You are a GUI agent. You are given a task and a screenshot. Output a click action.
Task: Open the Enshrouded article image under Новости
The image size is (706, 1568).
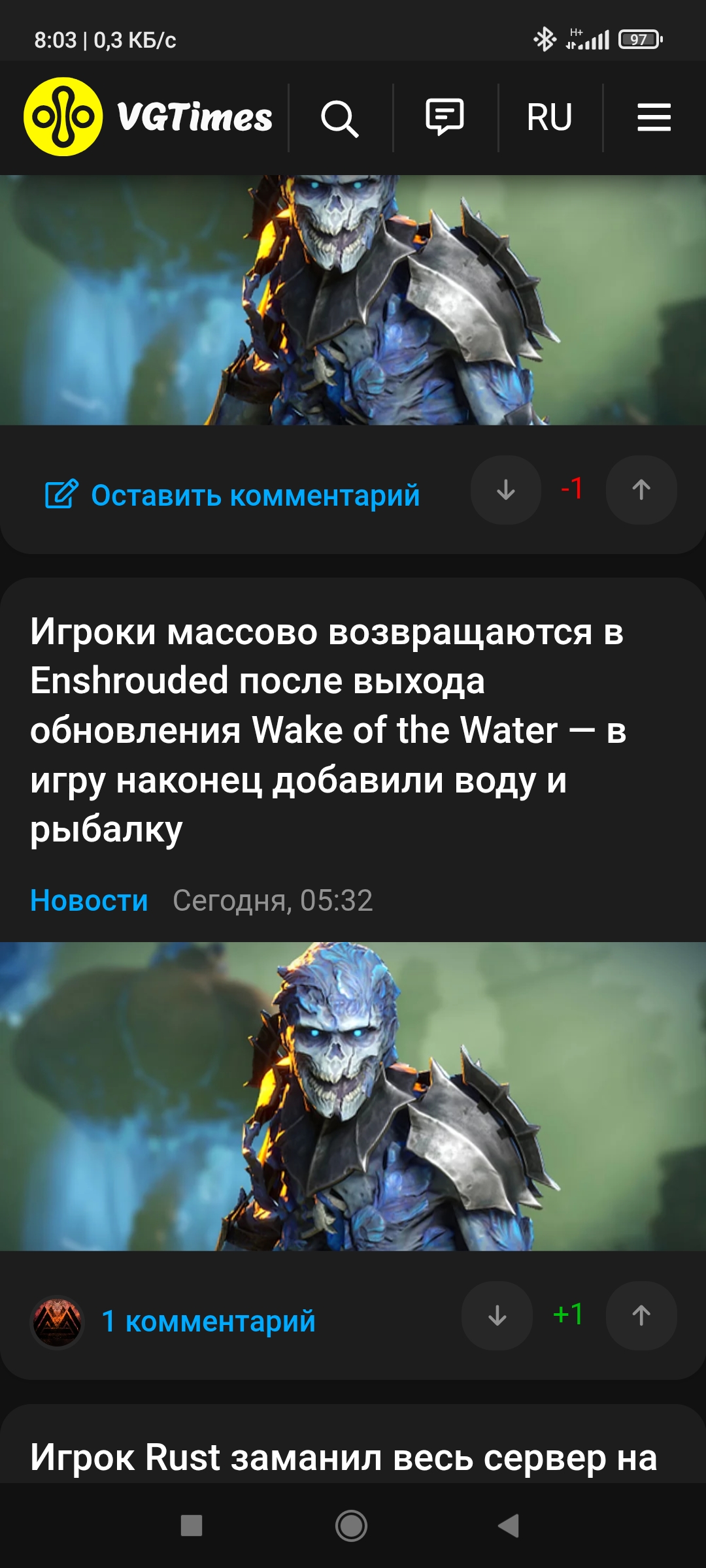pyautogui.click(x=353, y=1096)
